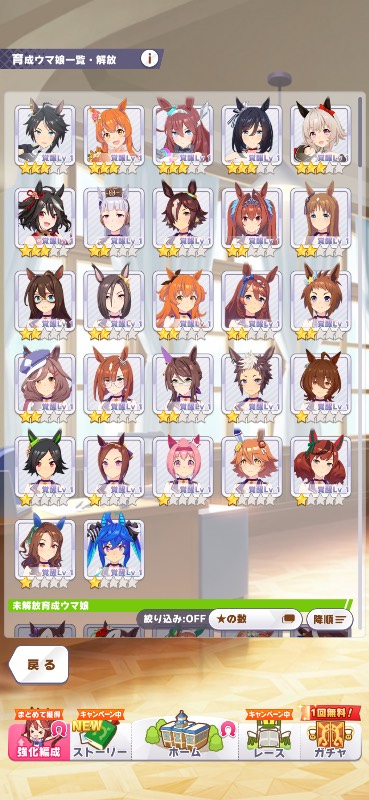369x800 pixels.
Task: Open the silver-haired girl with the brown cap
Action: (x=114, y=220)
